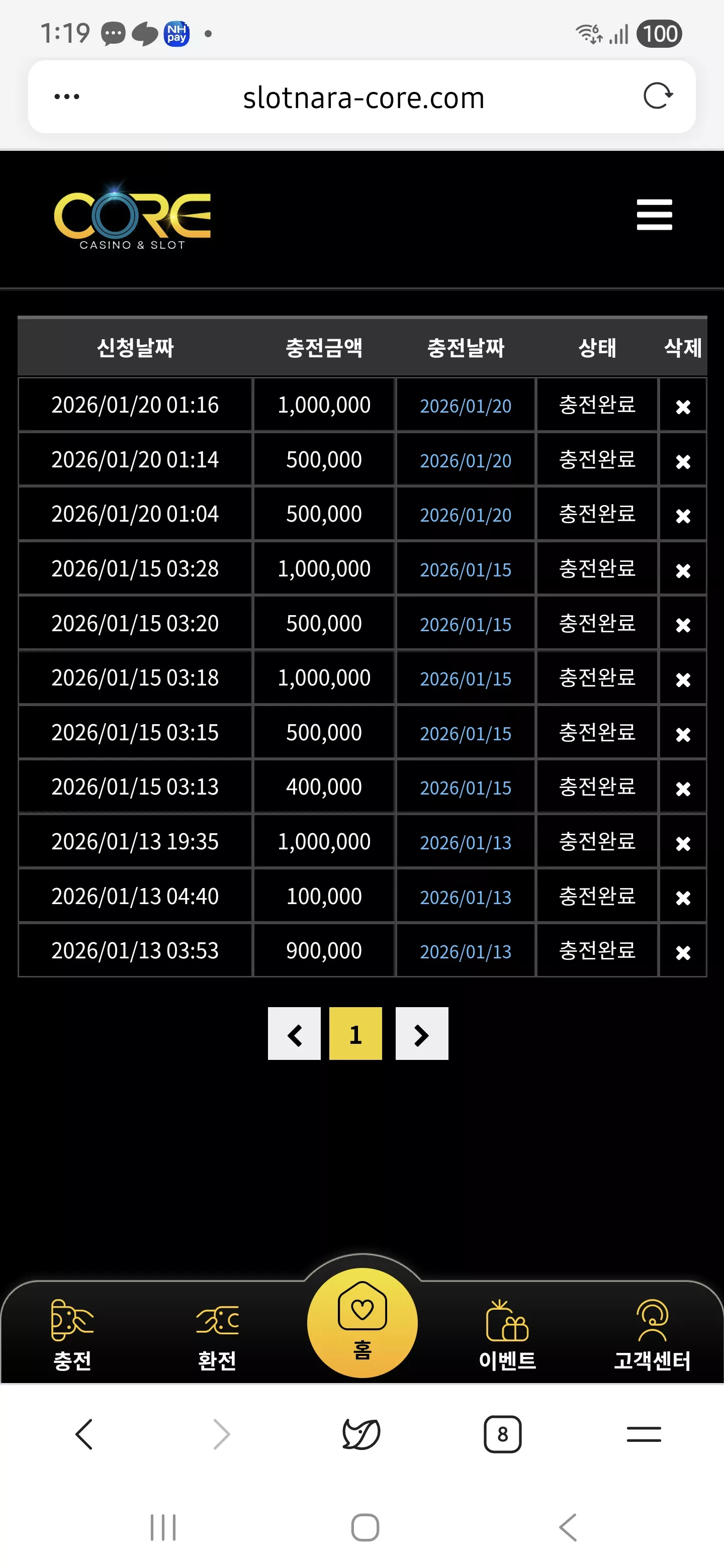724x1568 pixels.
Task: Tap the Core Casino logo
Action: [132, 216]
